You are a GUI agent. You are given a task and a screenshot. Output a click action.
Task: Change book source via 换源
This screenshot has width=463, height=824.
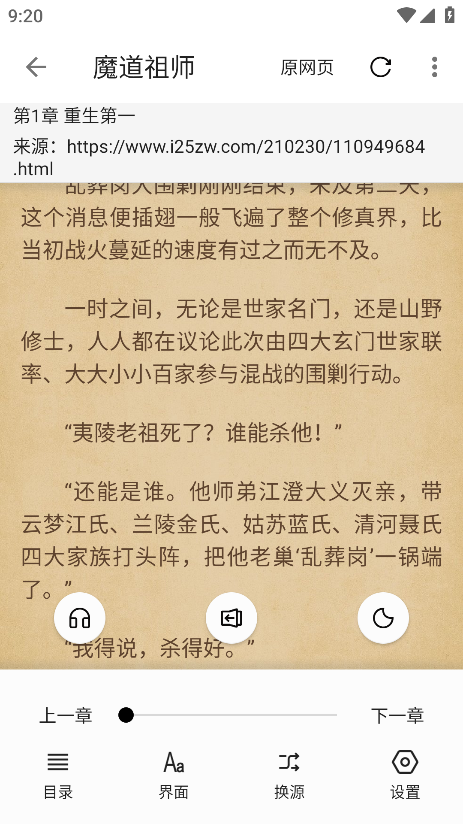pyautogui.click(x=289, y=775)
